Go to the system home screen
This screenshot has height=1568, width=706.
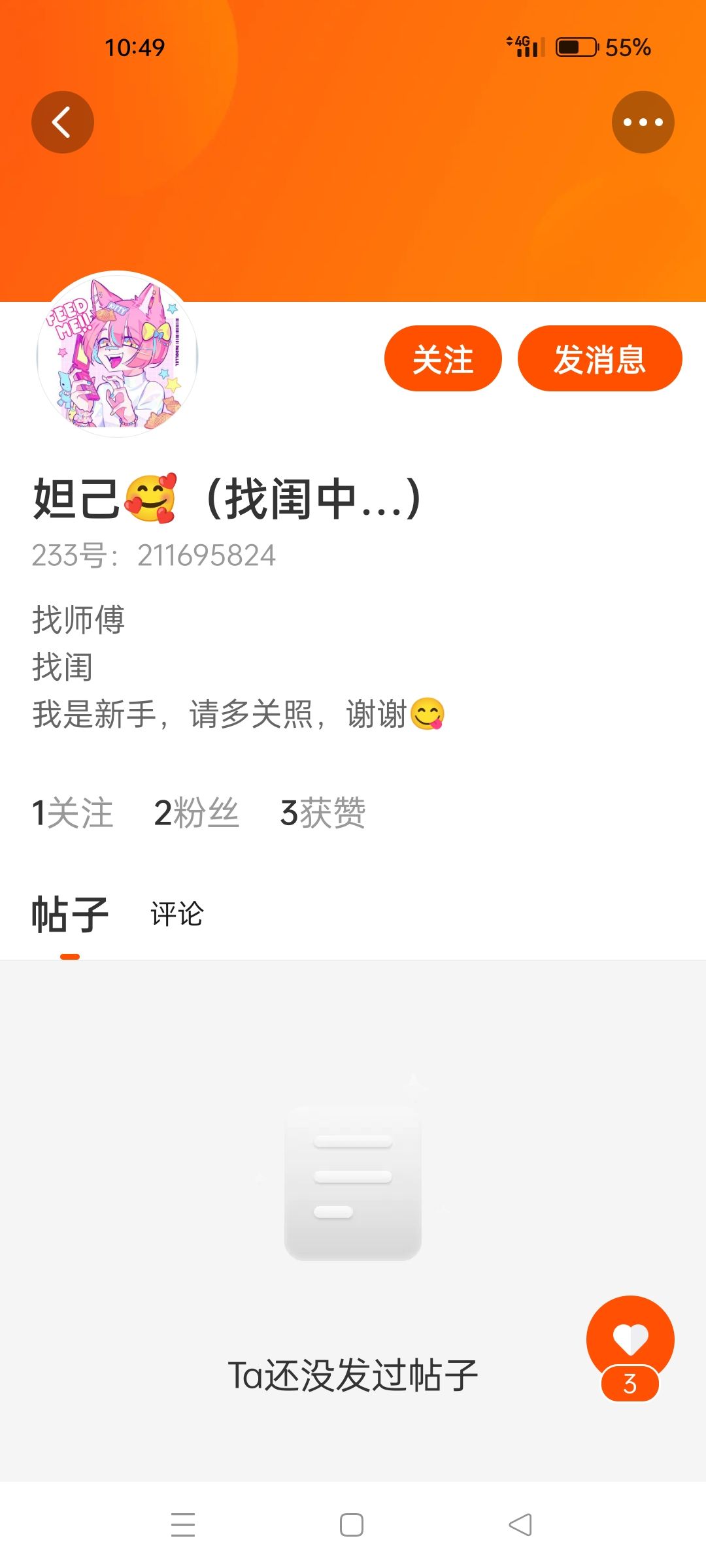pos(352,1525)
